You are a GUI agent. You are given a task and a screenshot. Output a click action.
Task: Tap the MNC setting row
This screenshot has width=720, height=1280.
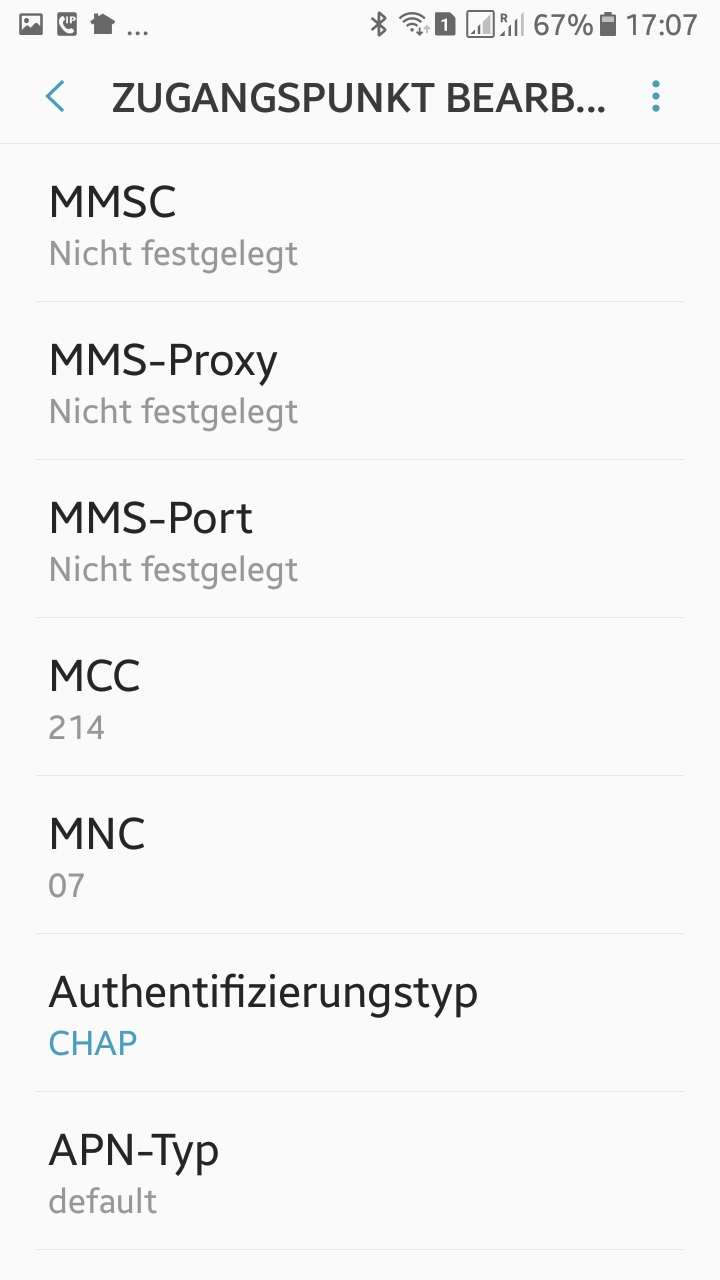[360, 856]
